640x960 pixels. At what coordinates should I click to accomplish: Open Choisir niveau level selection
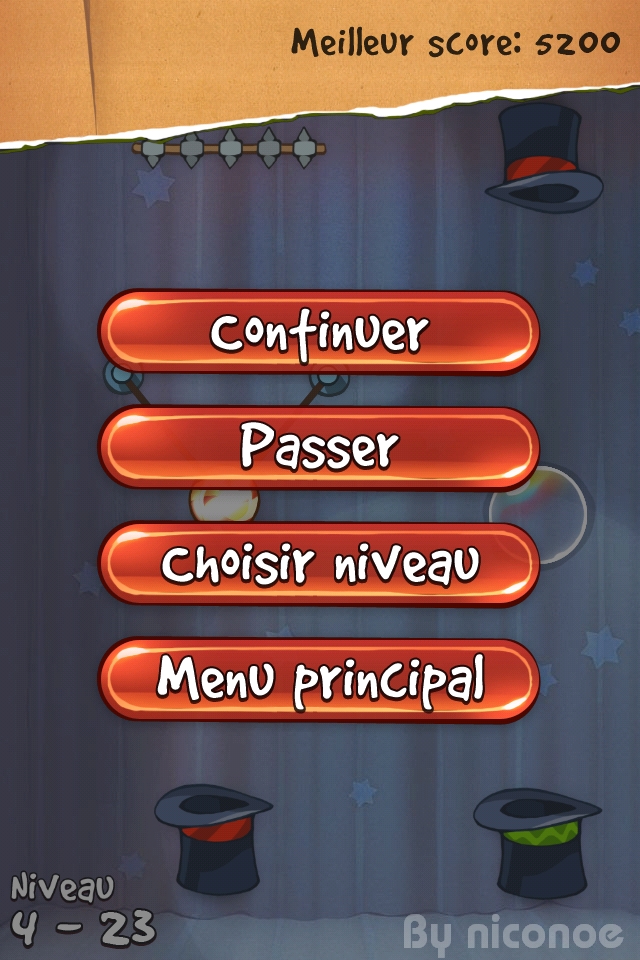319,564
